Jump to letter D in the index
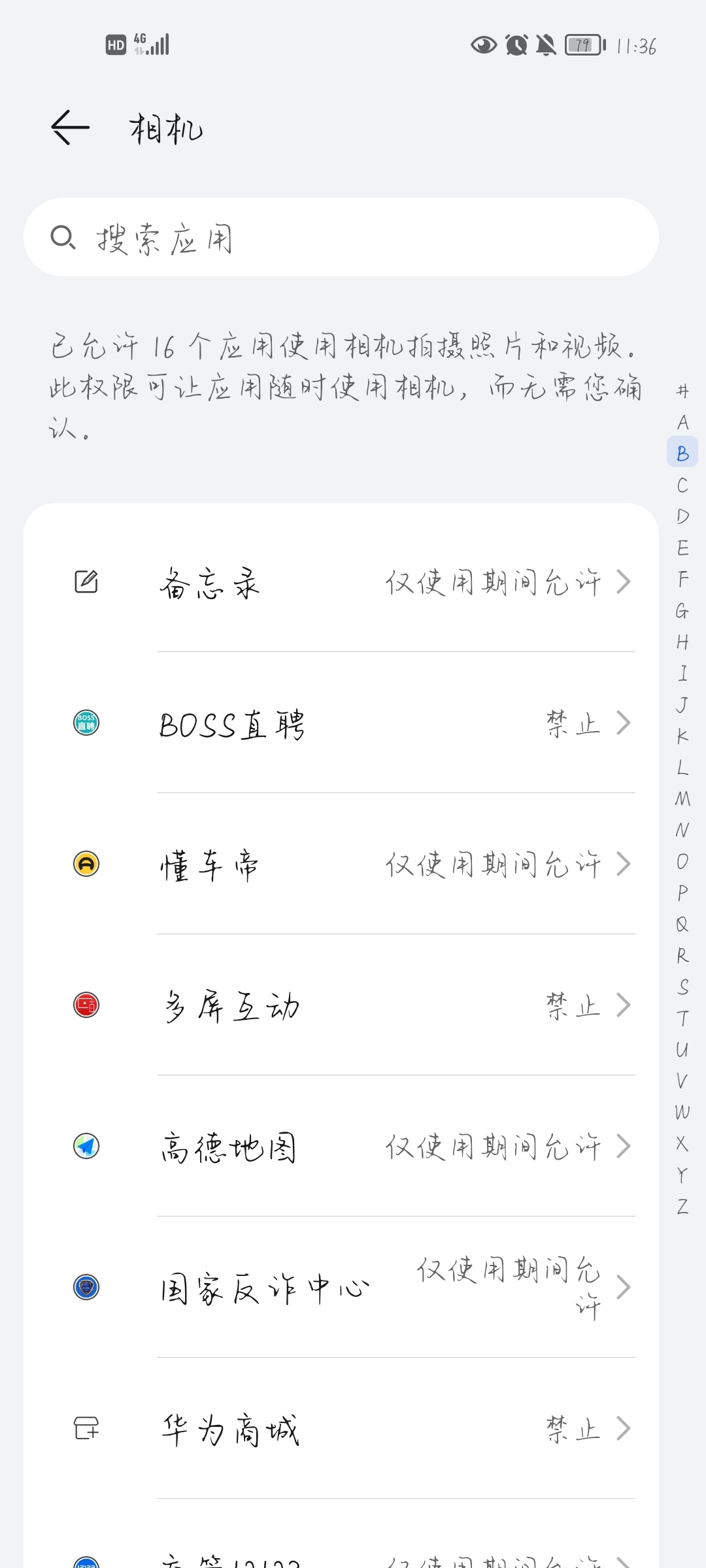The image size is (706, 1568). coord(682,516)
